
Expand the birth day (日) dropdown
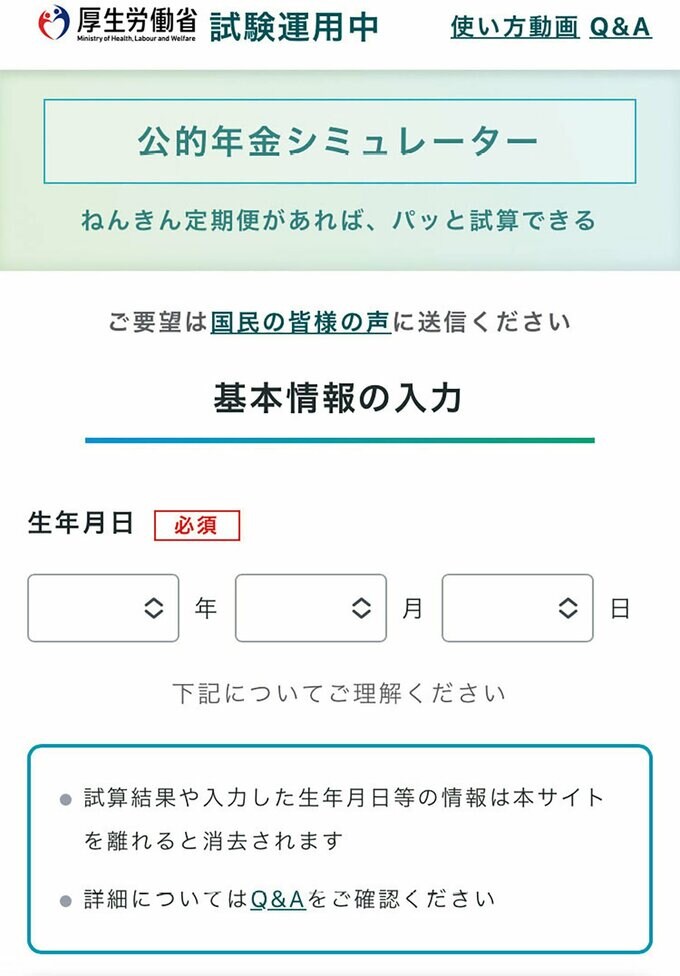(x=517, y=608)
